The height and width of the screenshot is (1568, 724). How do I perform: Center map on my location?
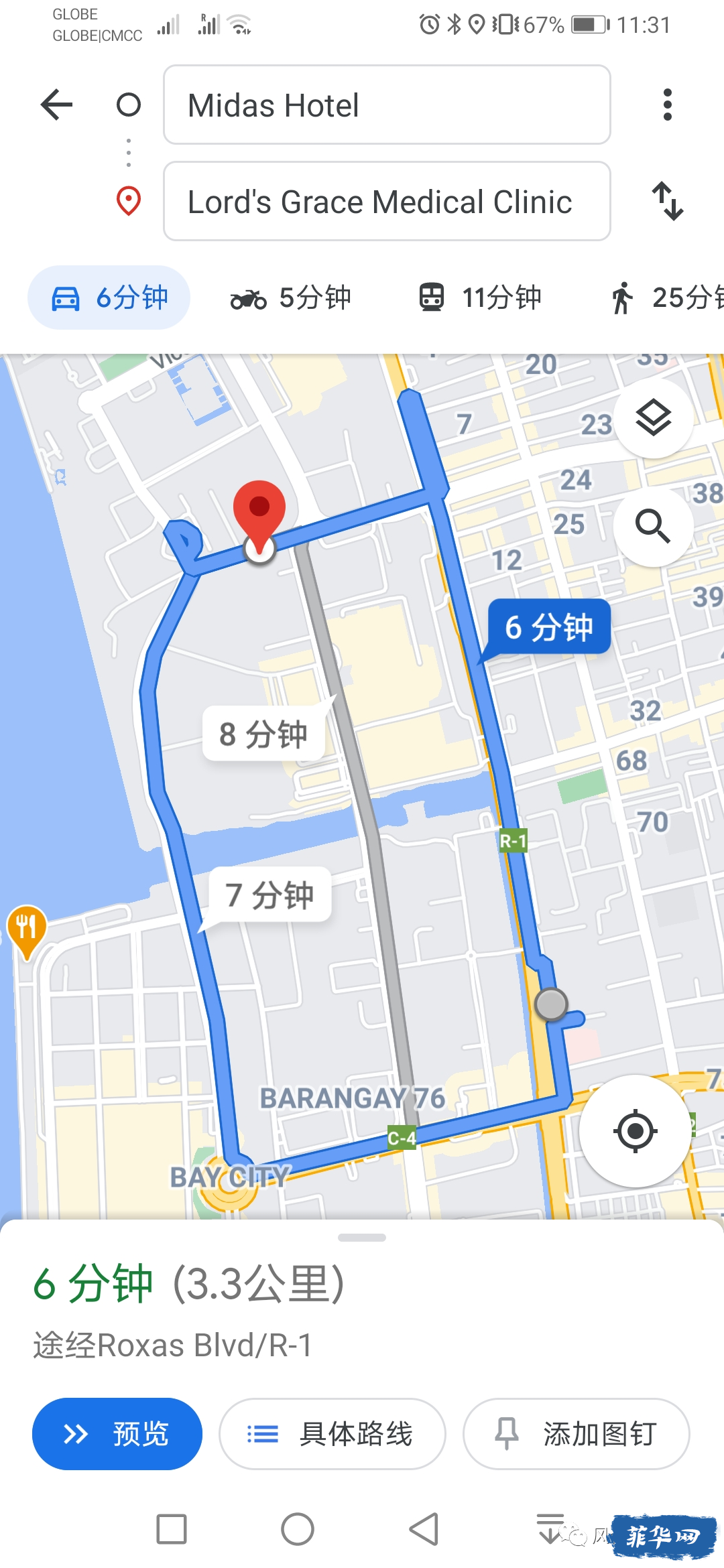click(x=634, y=1131)
